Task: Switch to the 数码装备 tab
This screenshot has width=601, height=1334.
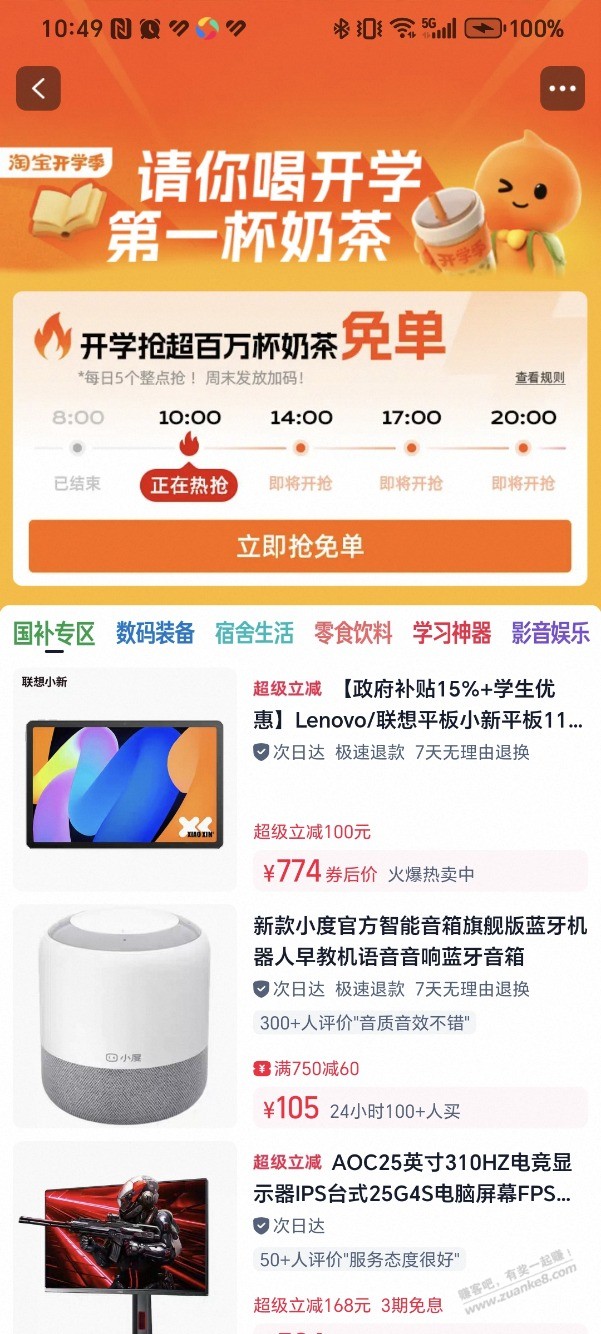Action: [155, 633]
